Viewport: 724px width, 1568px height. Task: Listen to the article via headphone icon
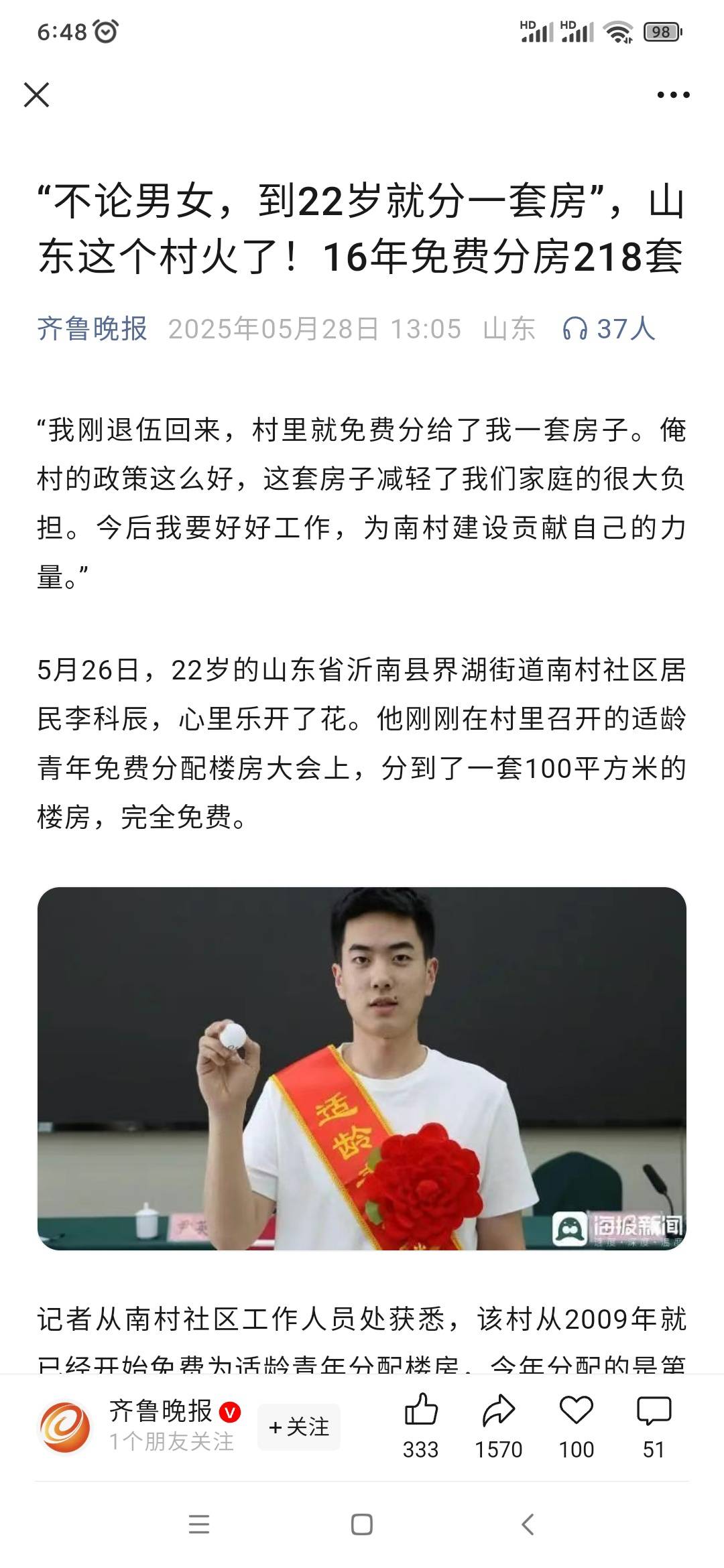click(x=575, y=329)
